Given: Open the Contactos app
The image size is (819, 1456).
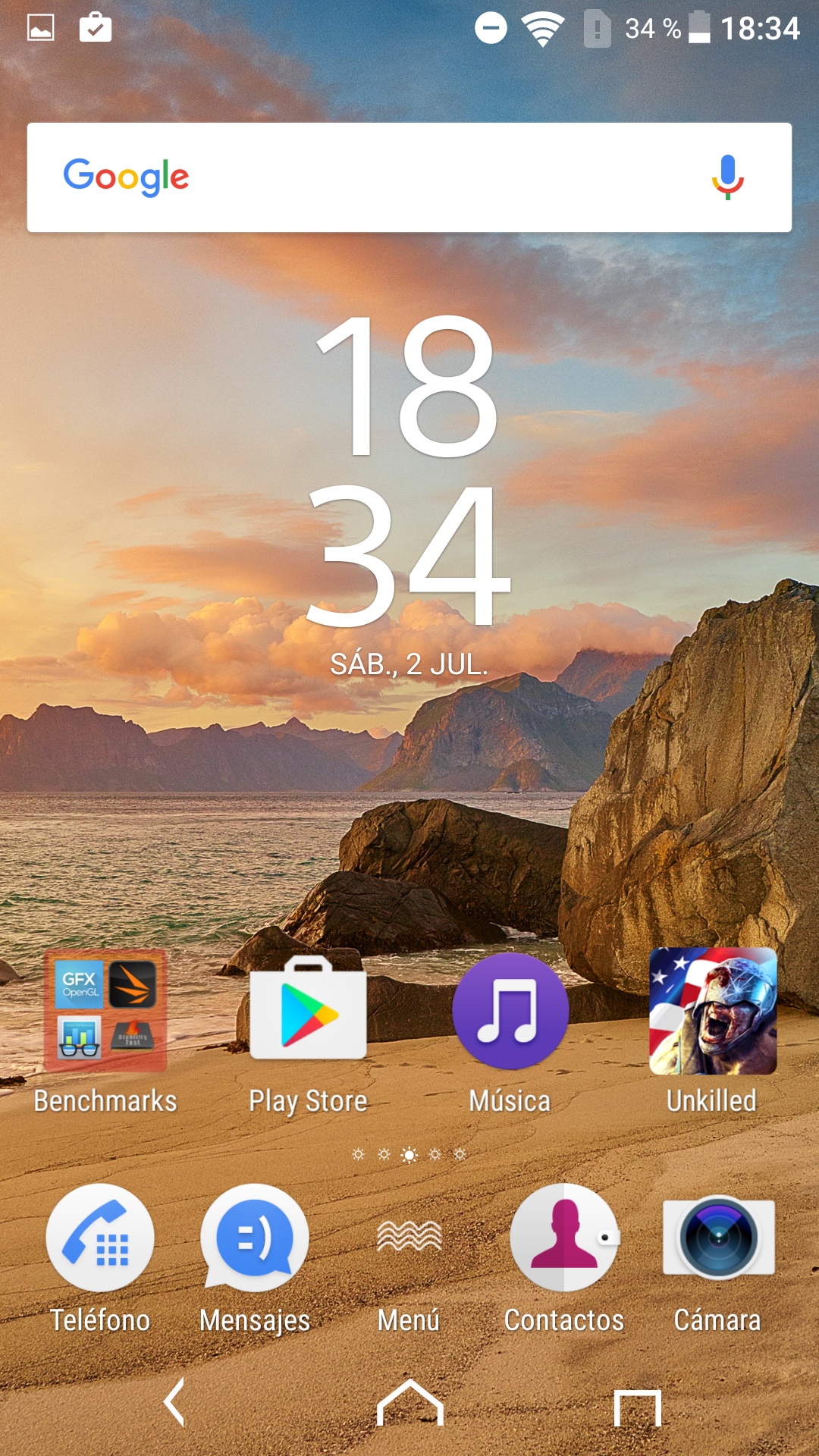Looking at the screenshot, I should point(564,1238).
